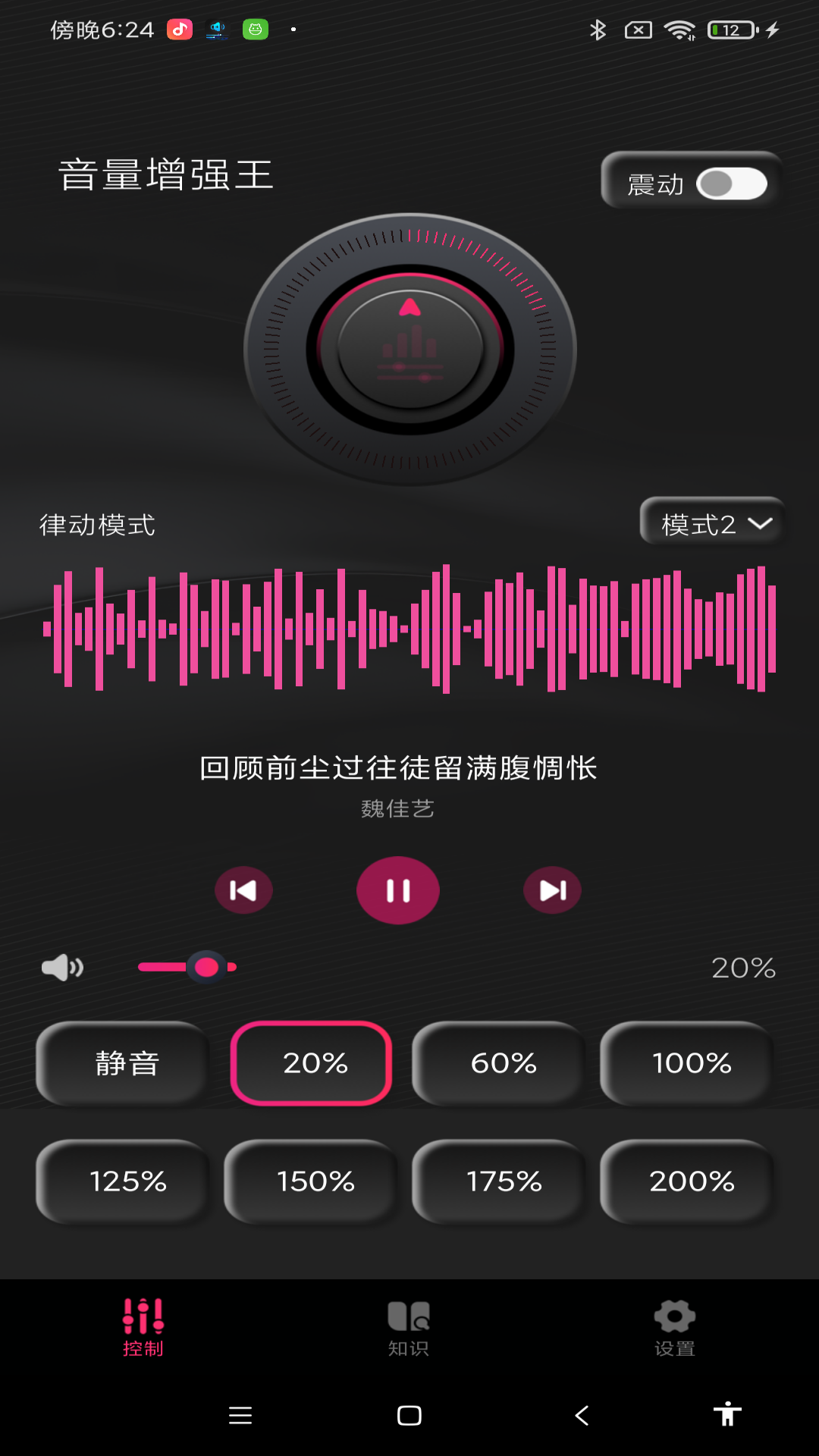The width and height of the screenshot is (819, 1456).
Task: Select the 20% volume preset
Action: coord(310,1063)
